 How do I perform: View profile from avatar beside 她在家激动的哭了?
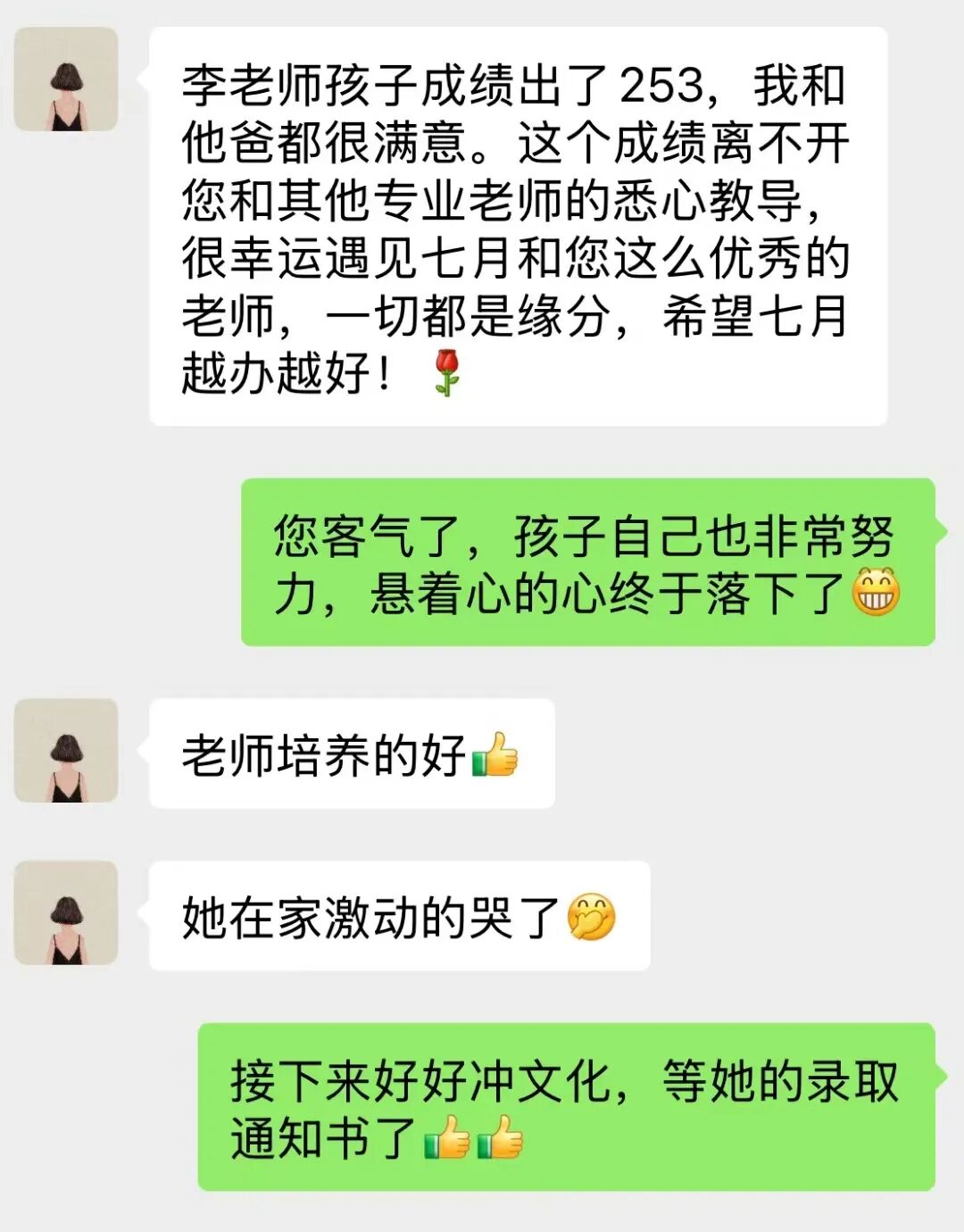point(67,913)
